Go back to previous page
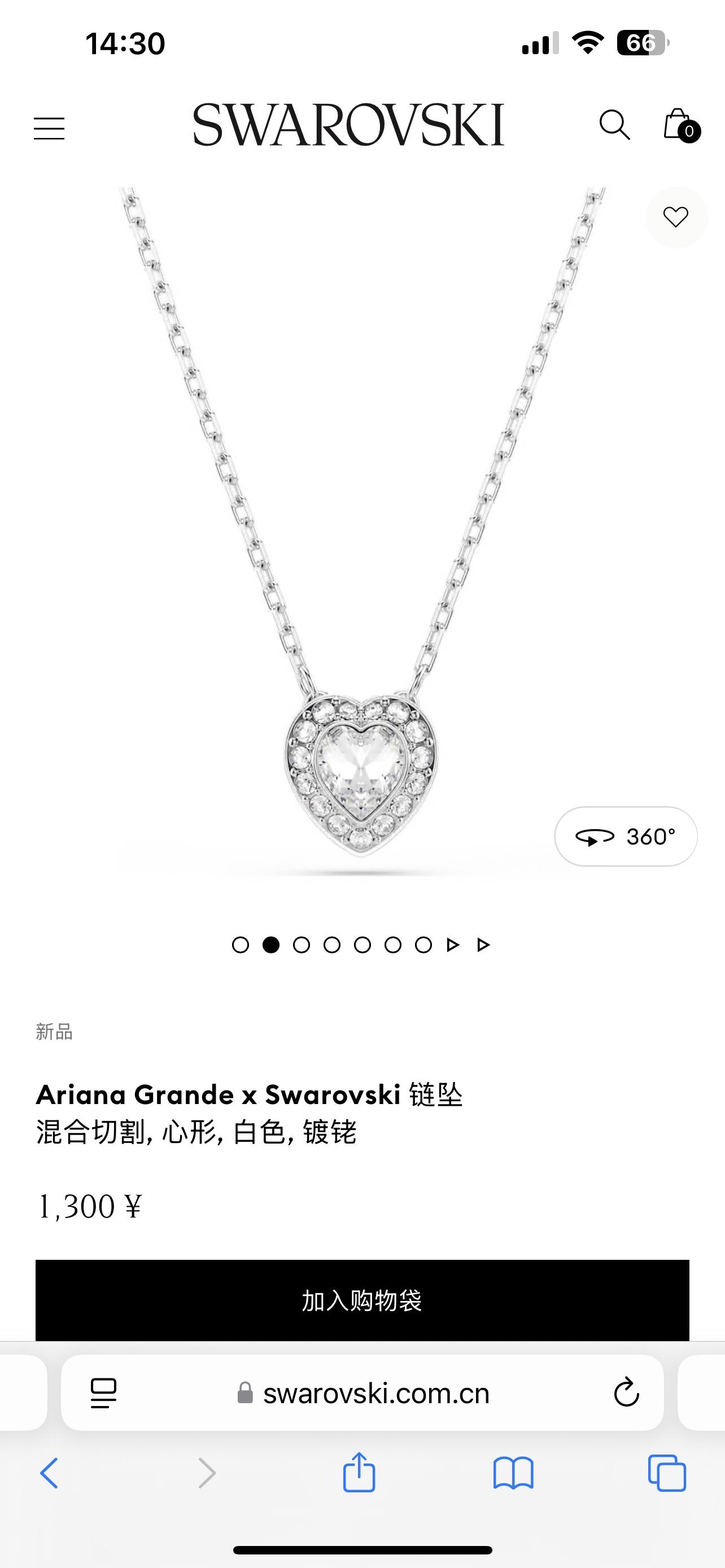 pyautogui.click(x=49, y=1474)
